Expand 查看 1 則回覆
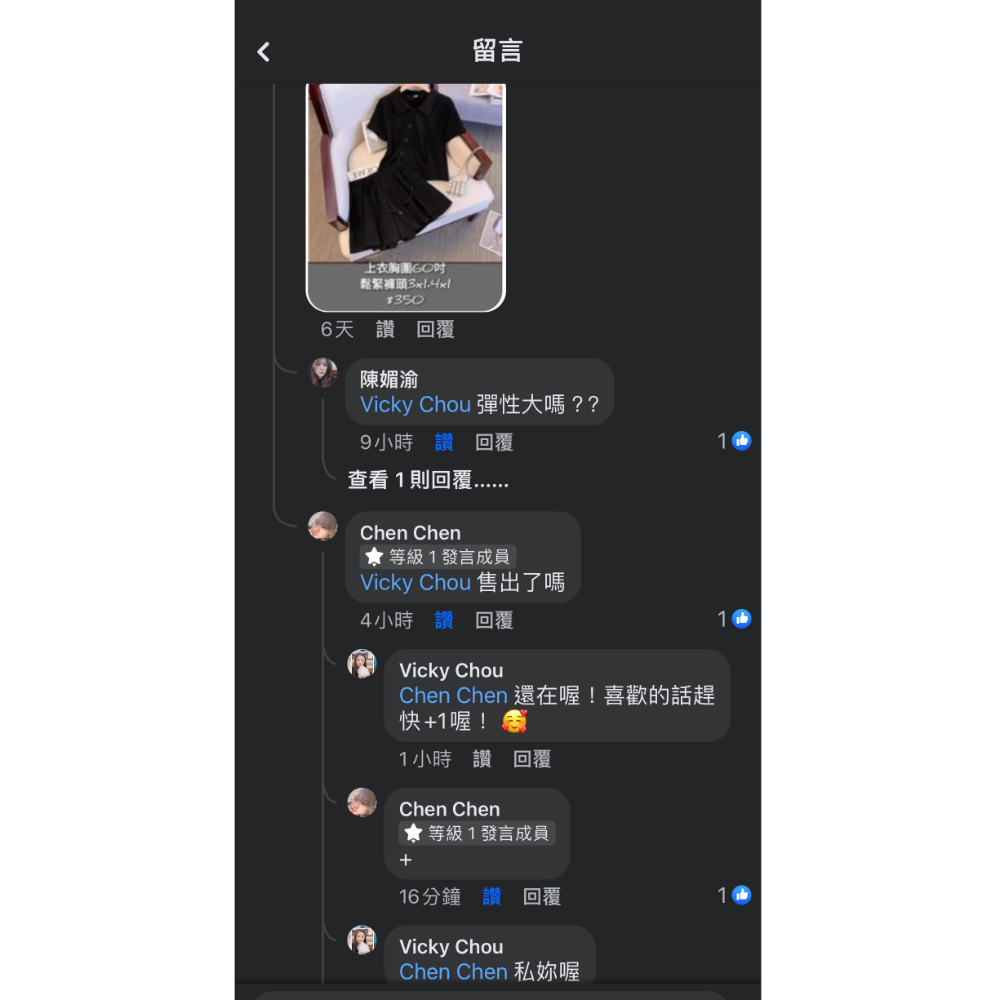This screenshot has height=1000, width=1000. (x=428, y=481)
